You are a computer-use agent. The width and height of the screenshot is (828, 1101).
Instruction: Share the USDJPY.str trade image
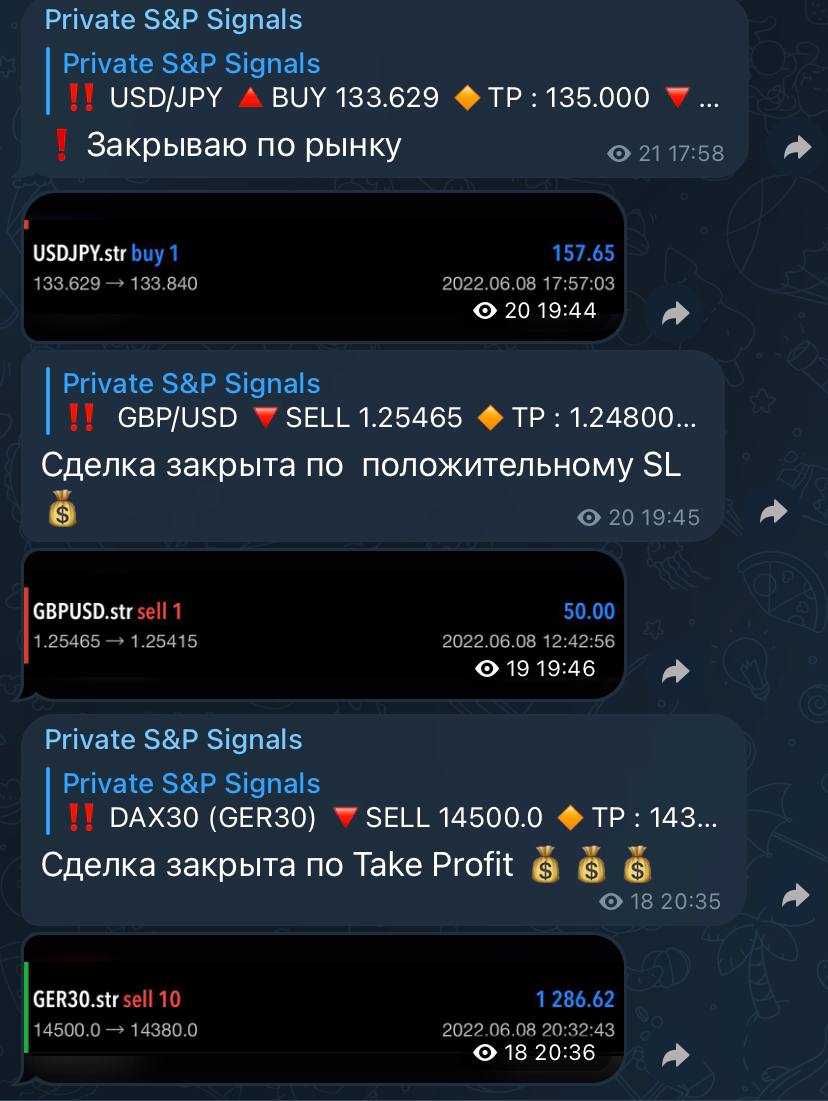pos(676,314)
